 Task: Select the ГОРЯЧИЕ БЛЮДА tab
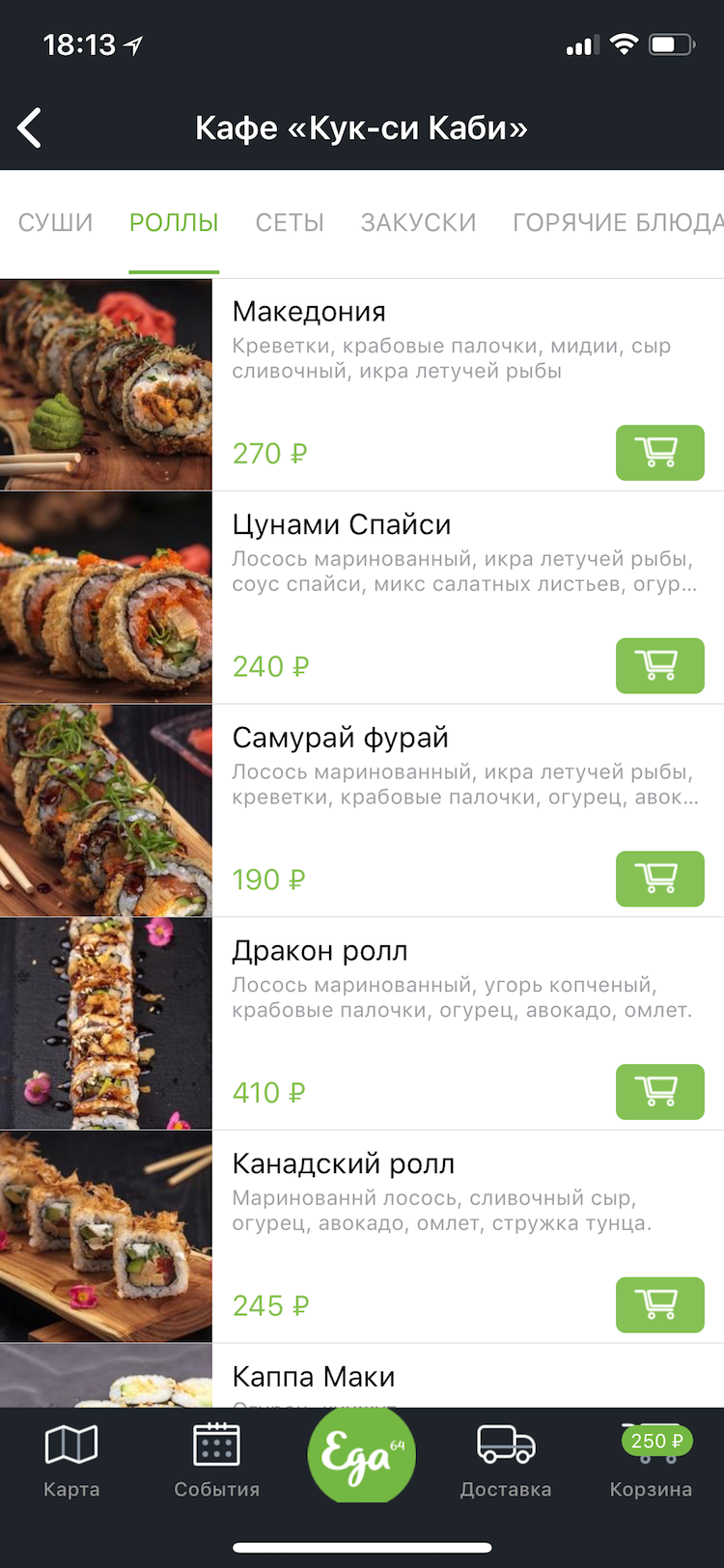coord(618,223)
